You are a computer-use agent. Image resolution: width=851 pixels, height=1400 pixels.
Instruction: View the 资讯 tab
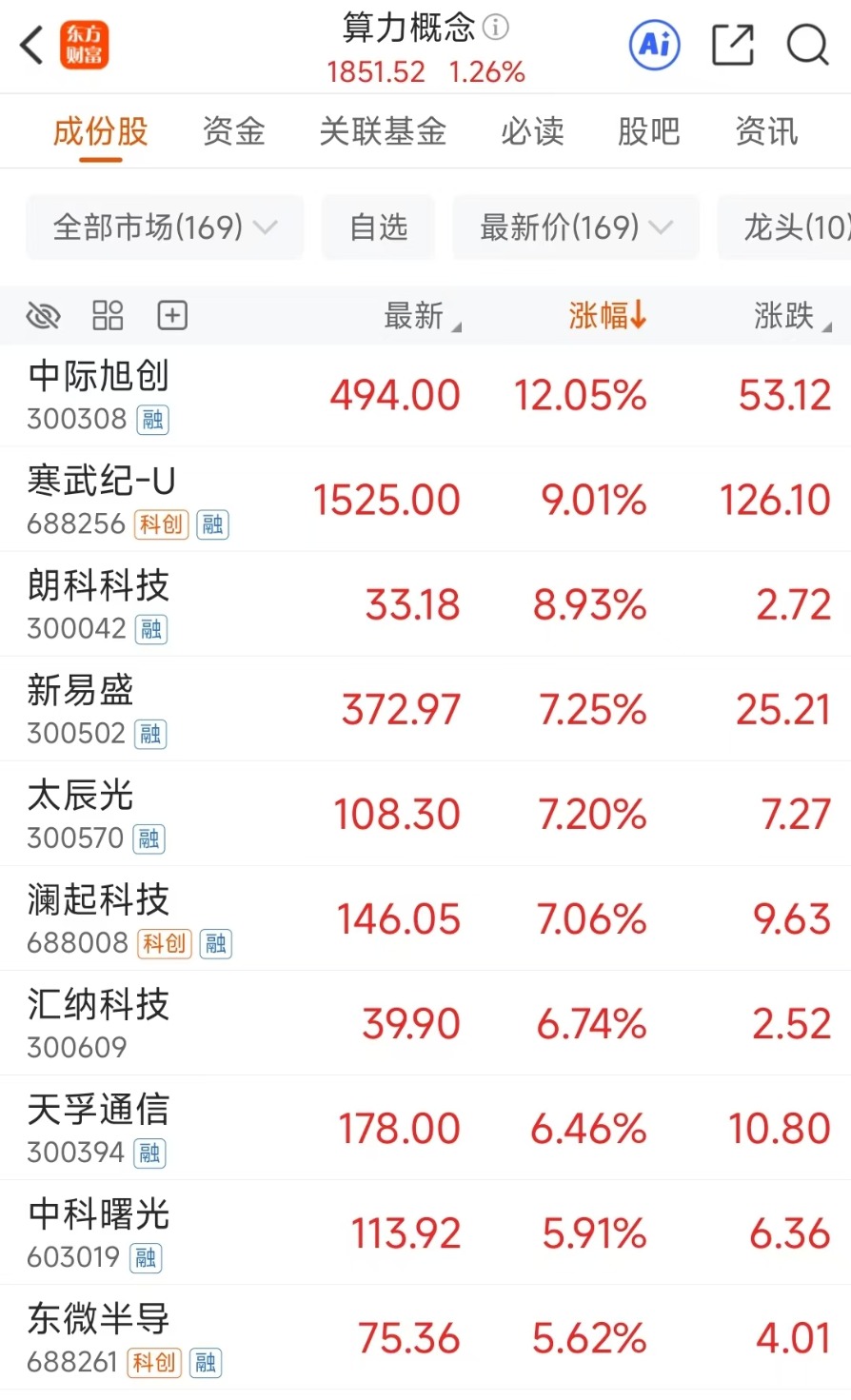(766, 131)
